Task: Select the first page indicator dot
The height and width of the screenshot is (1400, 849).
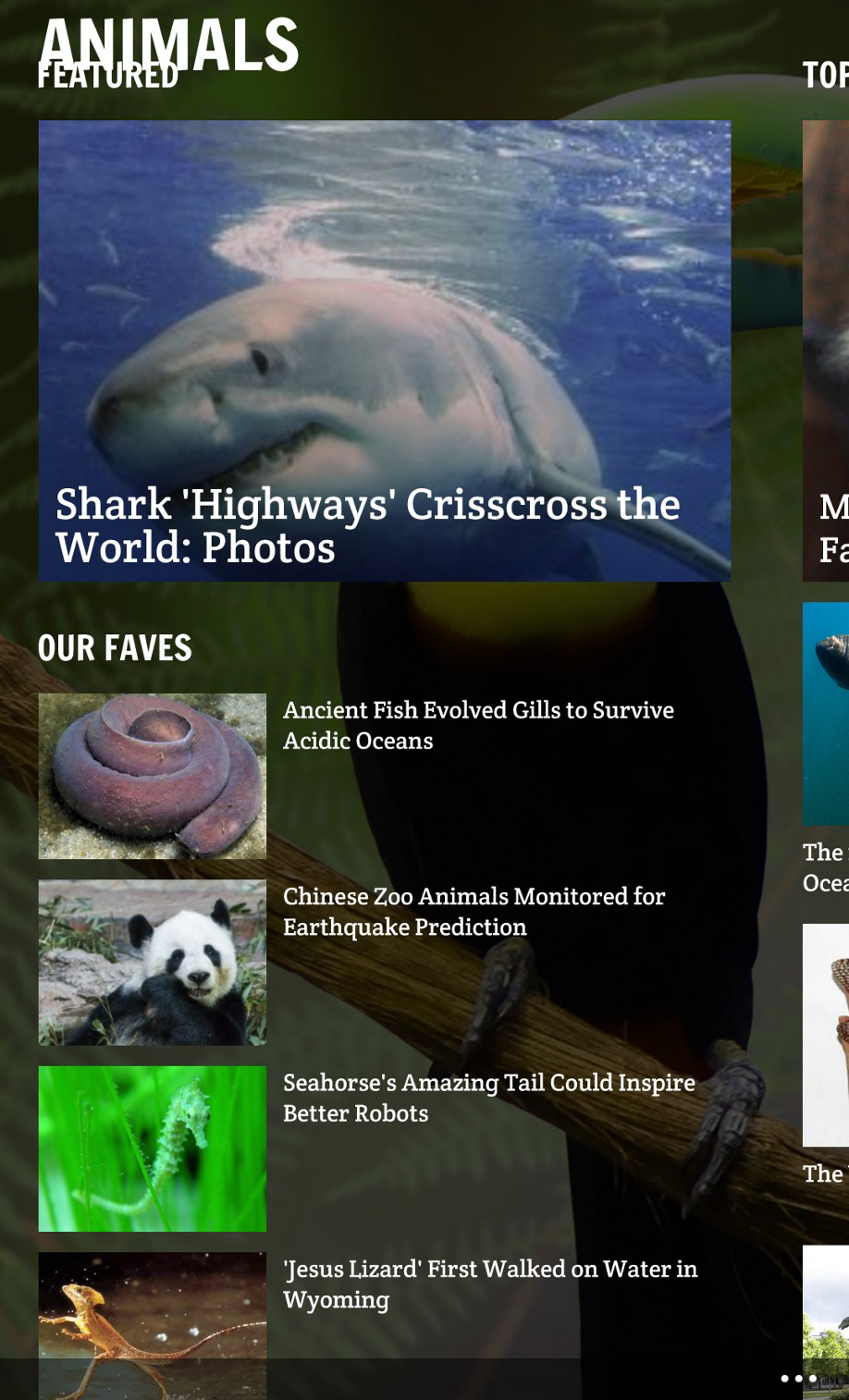Action: coord(785,1378)
